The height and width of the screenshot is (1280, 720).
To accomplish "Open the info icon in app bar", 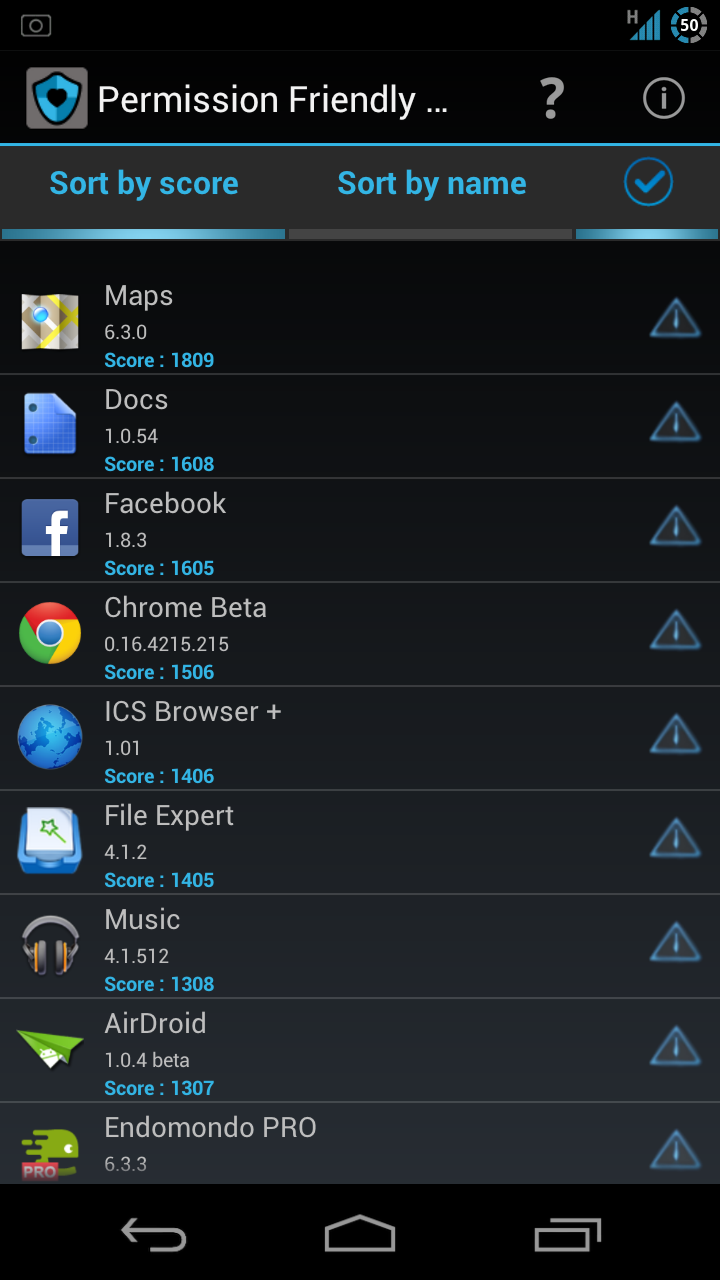I will pyautogui.click(x=663, y=99).
